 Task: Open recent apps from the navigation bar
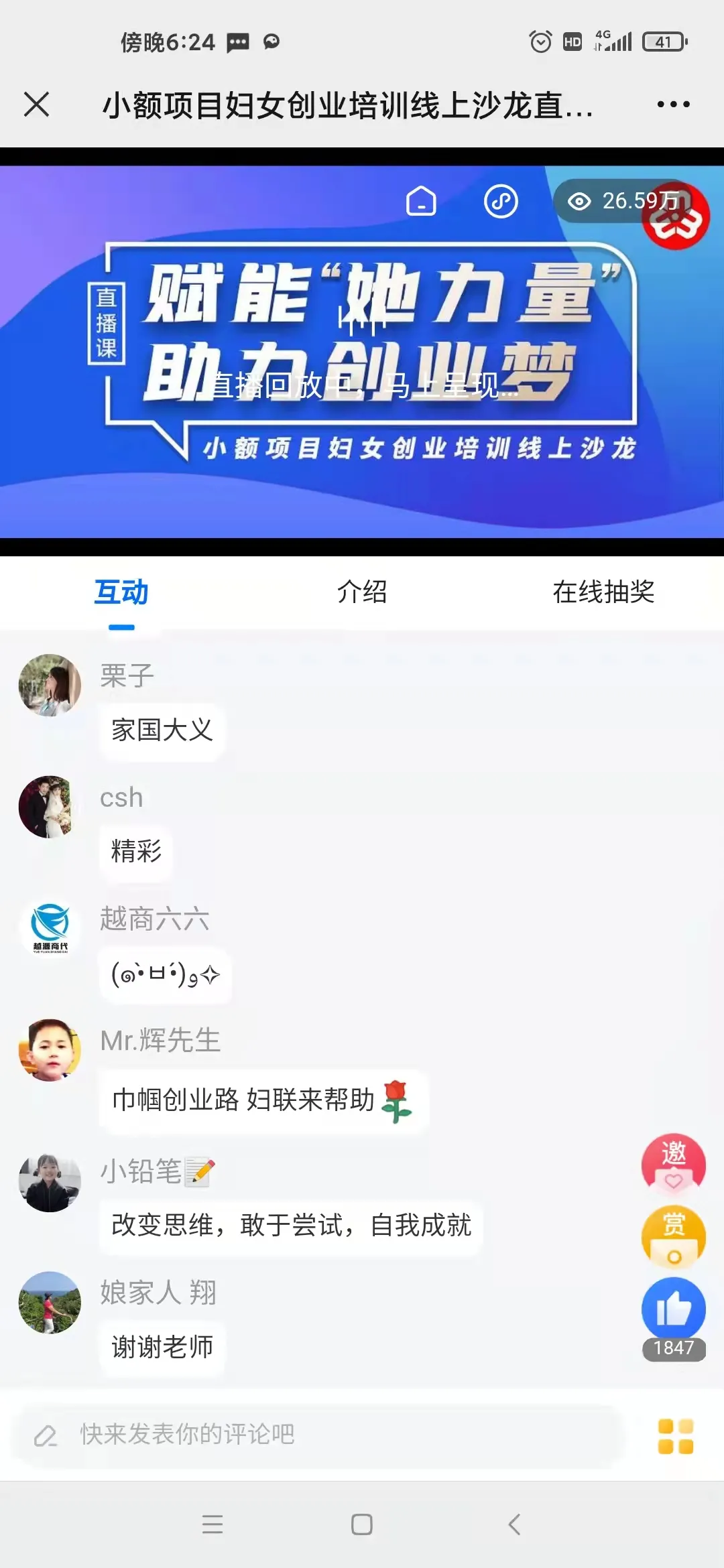coord(213,1524)
